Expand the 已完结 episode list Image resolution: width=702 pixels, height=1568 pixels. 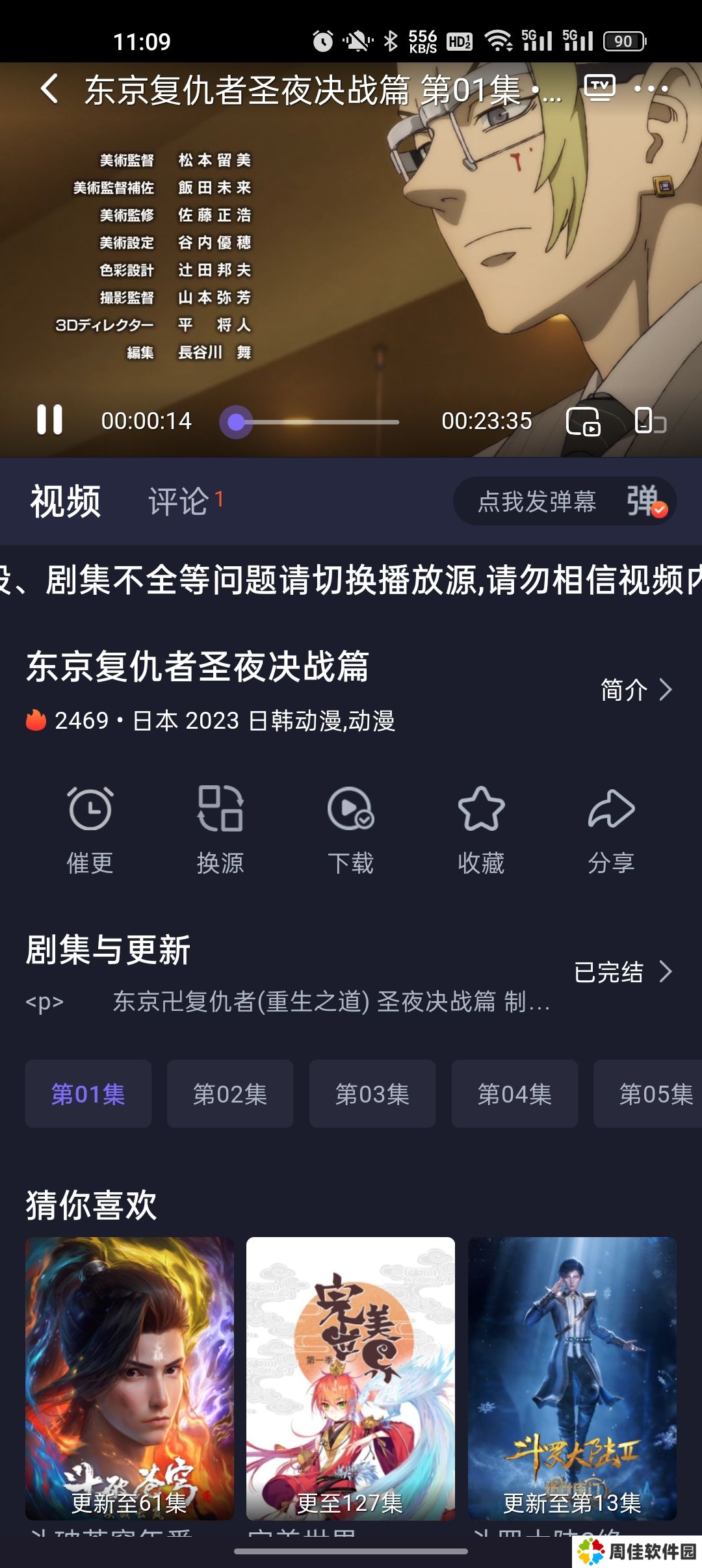(623, 972)
